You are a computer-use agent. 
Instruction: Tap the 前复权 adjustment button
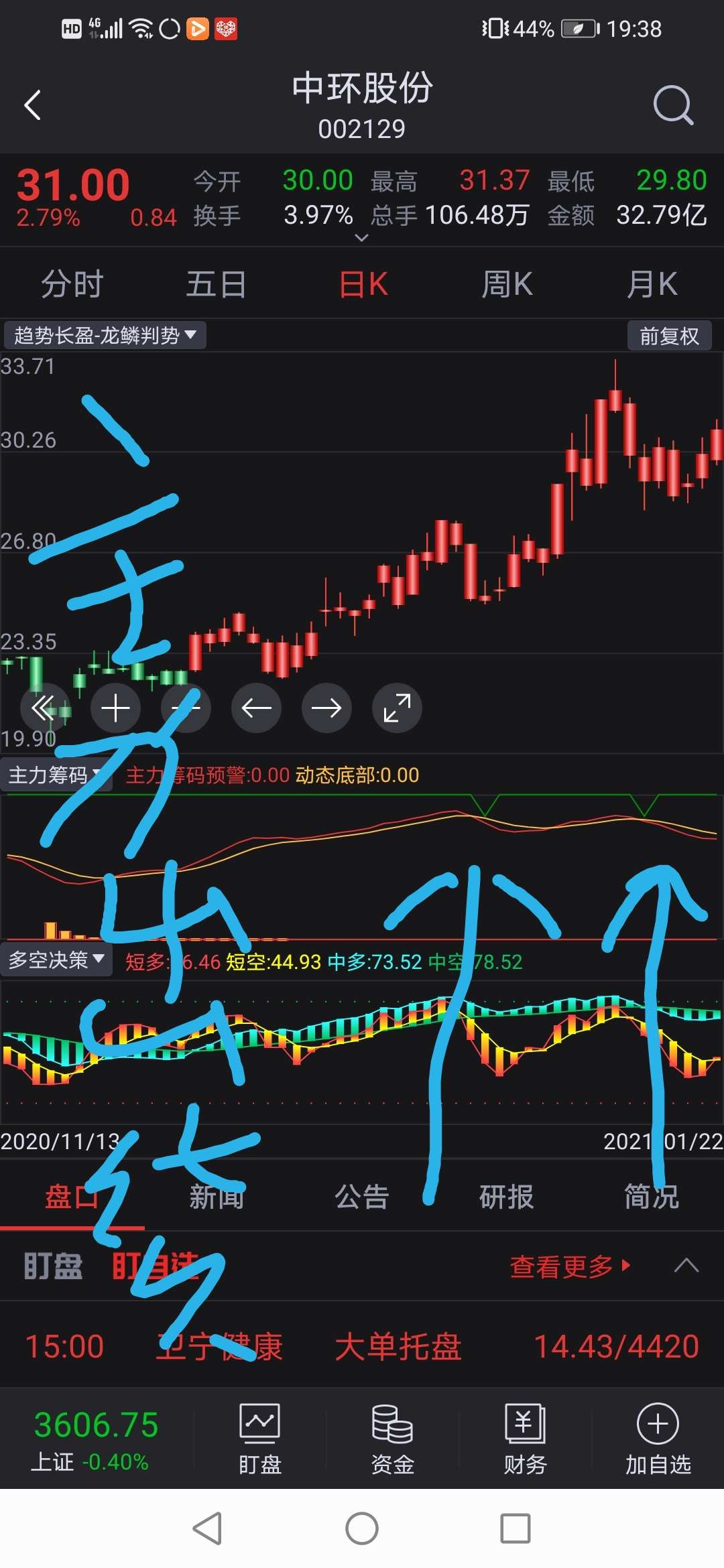668,336
